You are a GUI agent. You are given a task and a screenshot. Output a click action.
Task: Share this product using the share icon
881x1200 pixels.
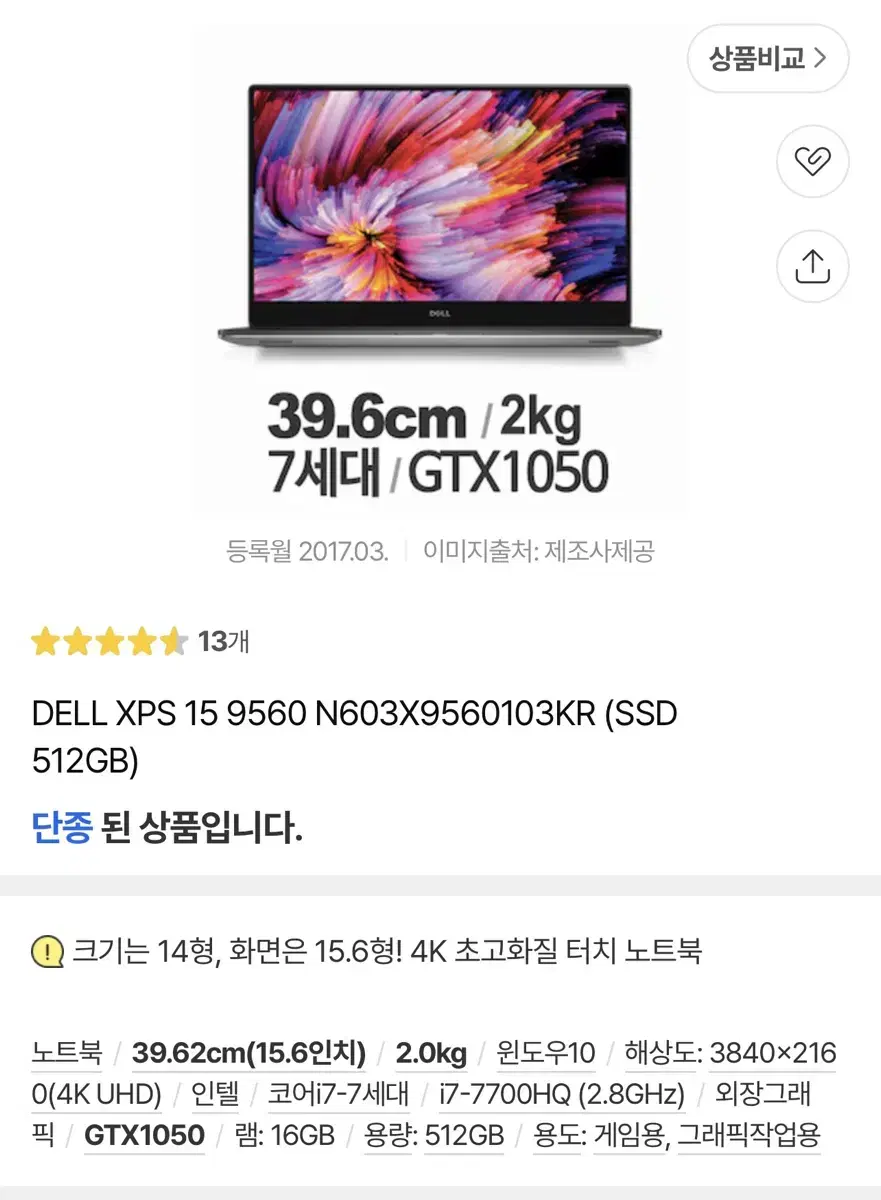point(812,266)
